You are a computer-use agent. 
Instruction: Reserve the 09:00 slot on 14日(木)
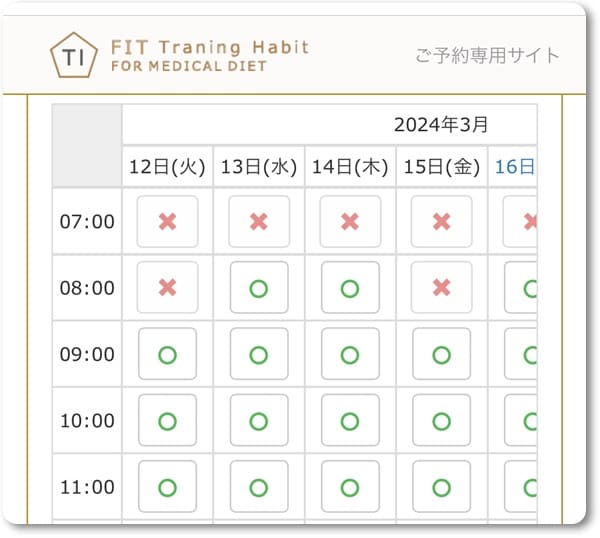click(350, 354)
